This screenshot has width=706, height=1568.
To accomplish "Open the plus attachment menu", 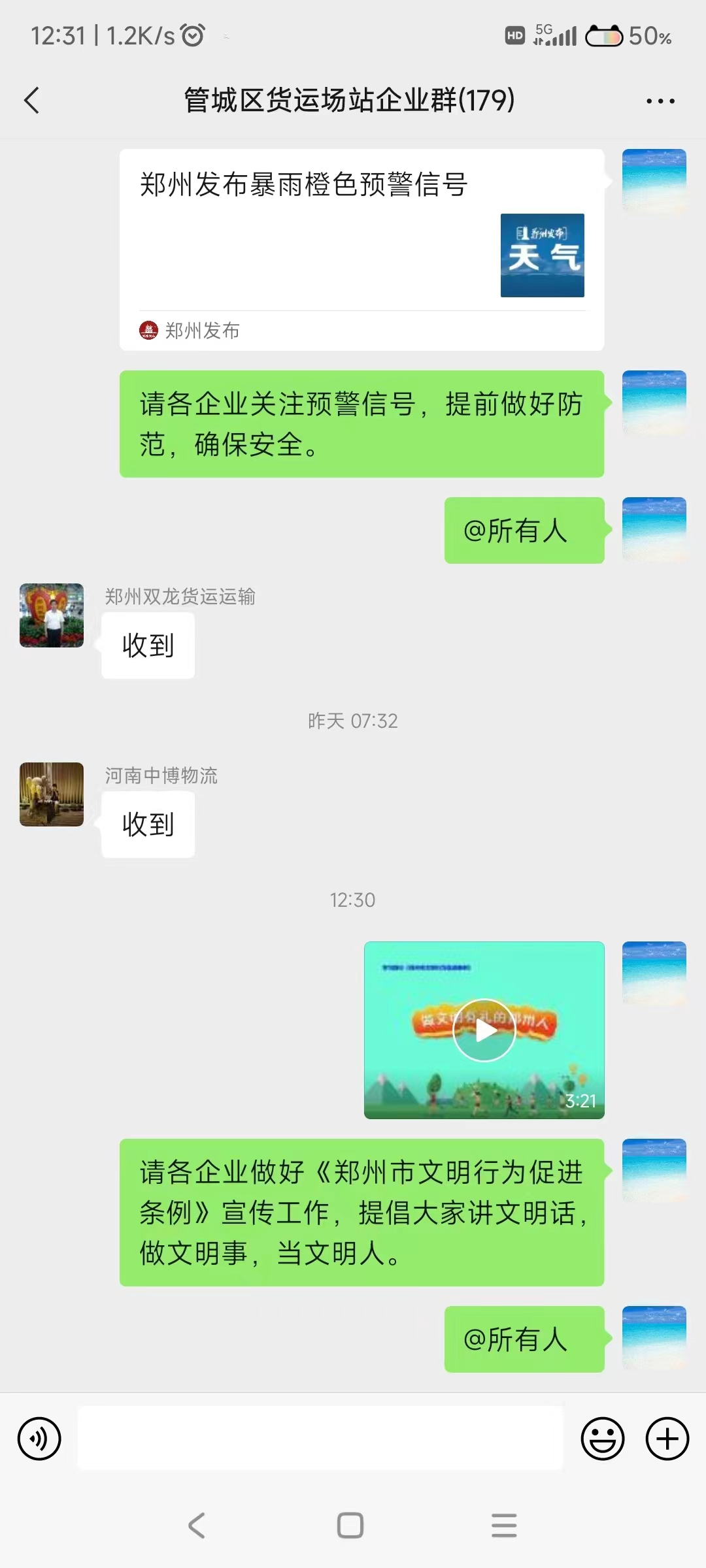I will tap(667, 1439).
